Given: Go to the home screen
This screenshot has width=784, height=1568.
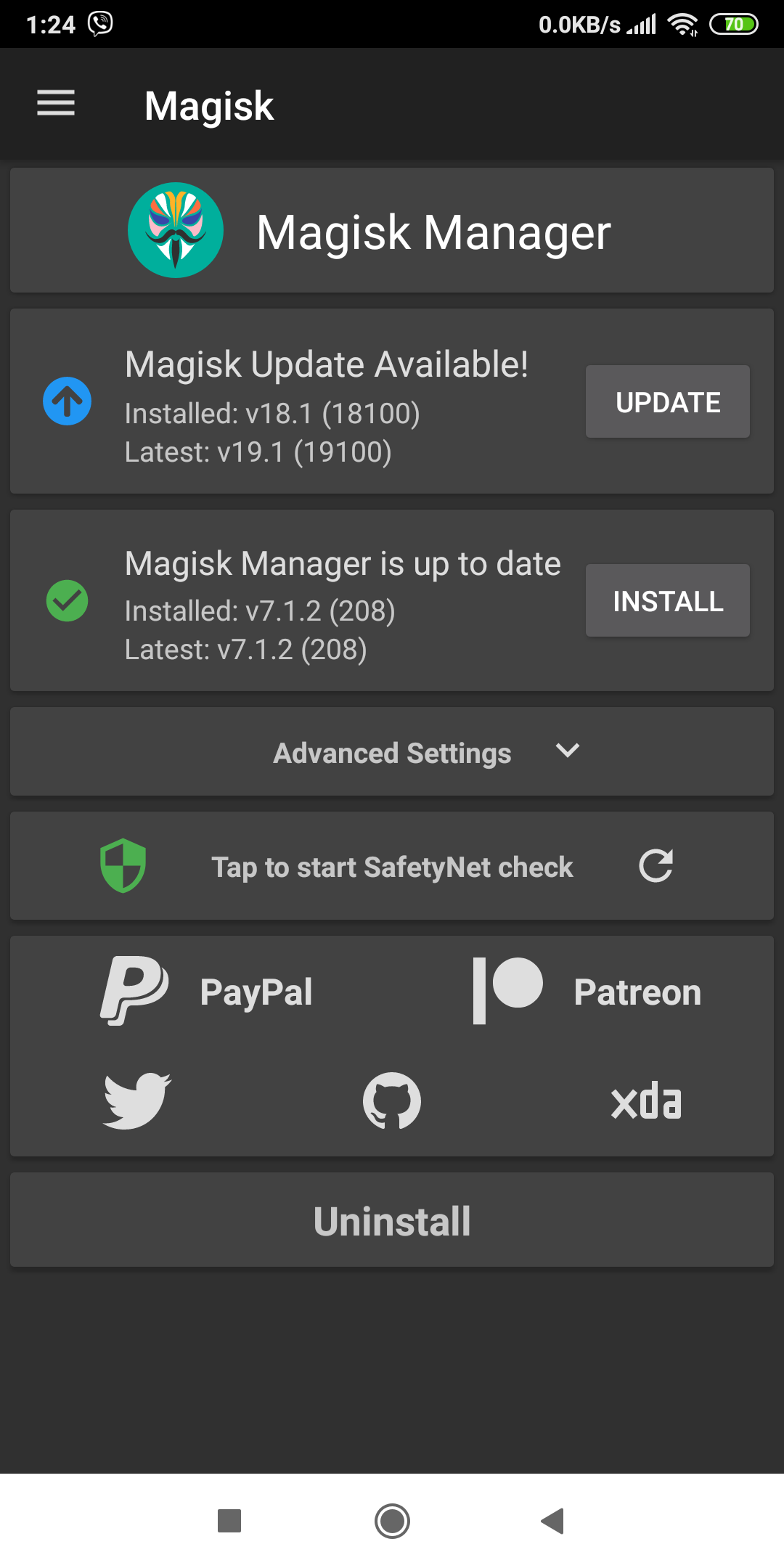Looking at the screenshot, I should 392,1521.
